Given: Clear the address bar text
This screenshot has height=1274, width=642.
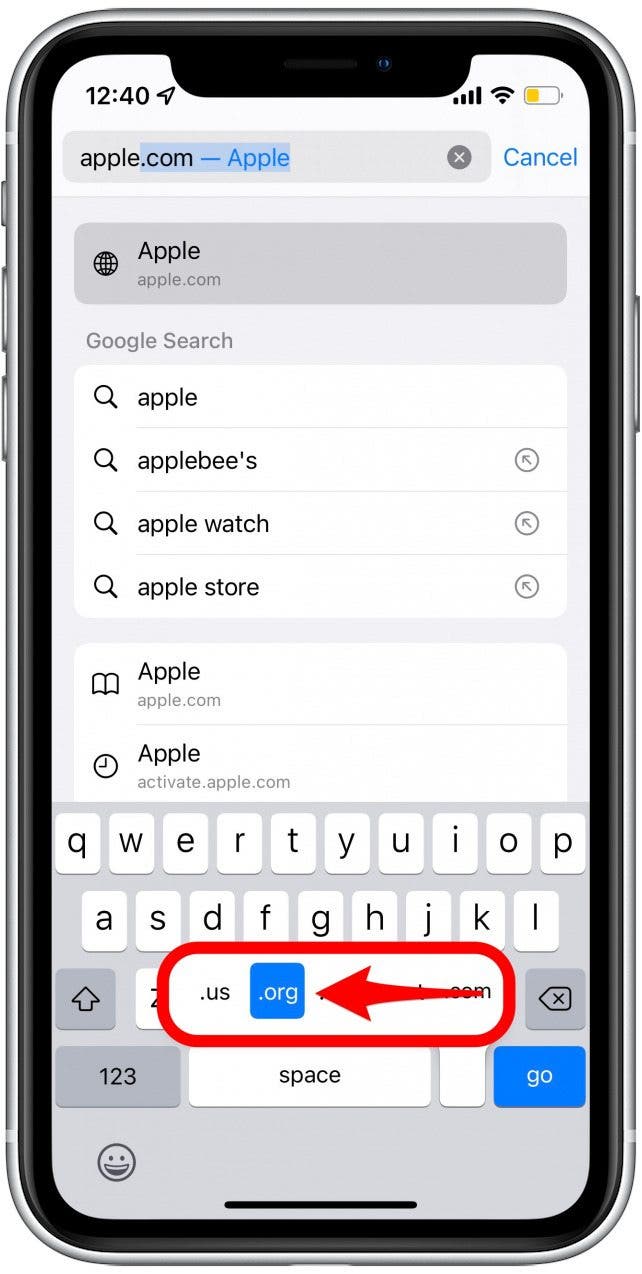Looking at the screenshot, I should click(x=459, y=157).
